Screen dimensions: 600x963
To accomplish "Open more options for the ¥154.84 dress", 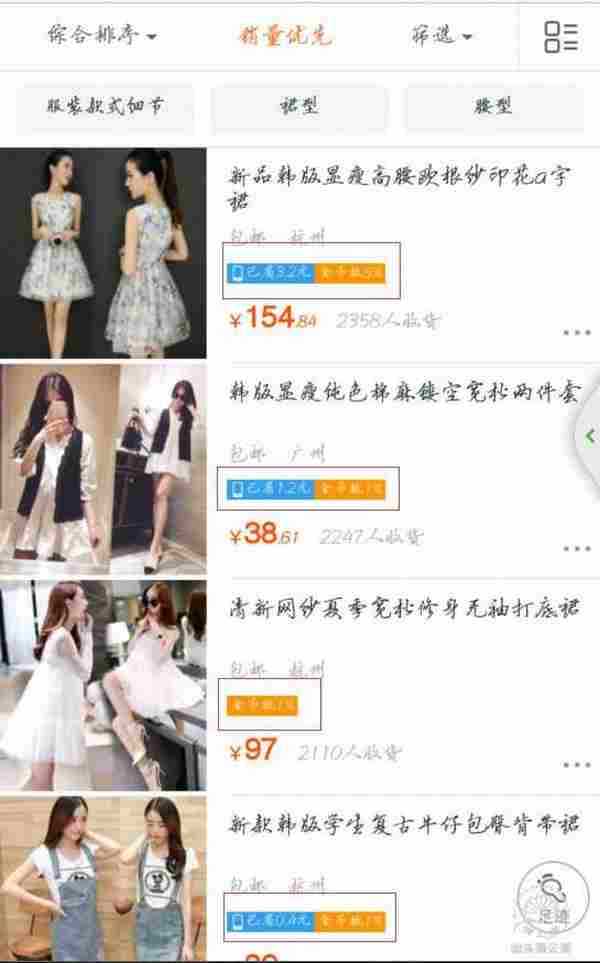I will click(x=576, y=333).
